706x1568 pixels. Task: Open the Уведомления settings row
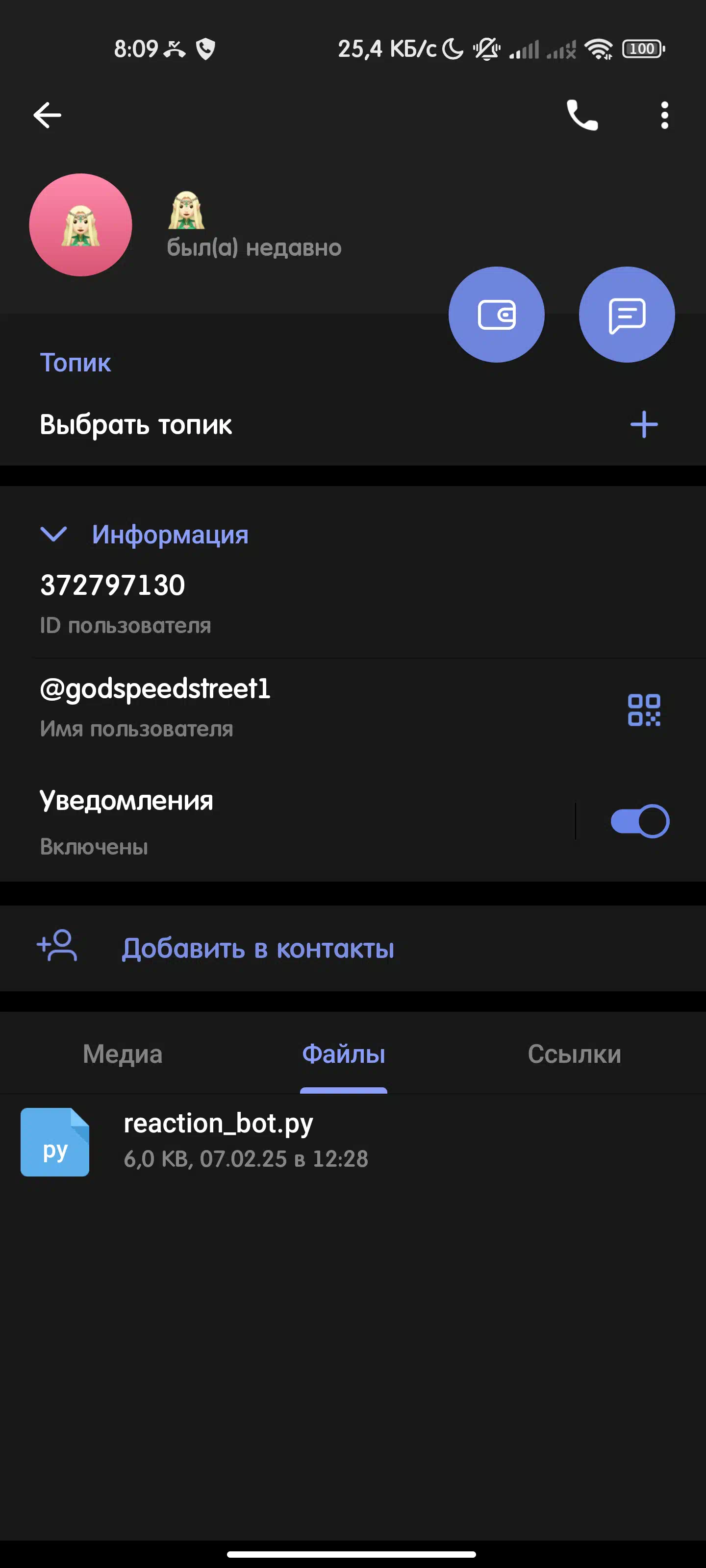pyautogui.click(x=286, y=821)
